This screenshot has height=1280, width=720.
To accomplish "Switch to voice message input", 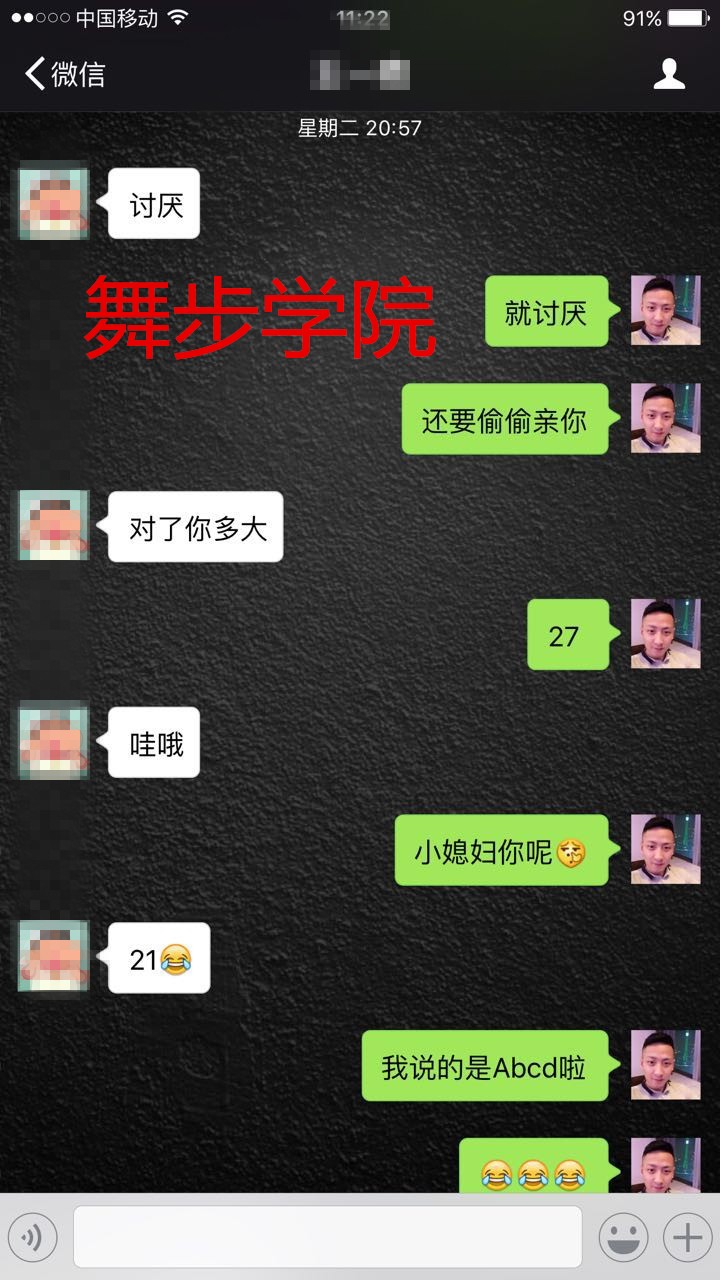I will [33, 1238].
